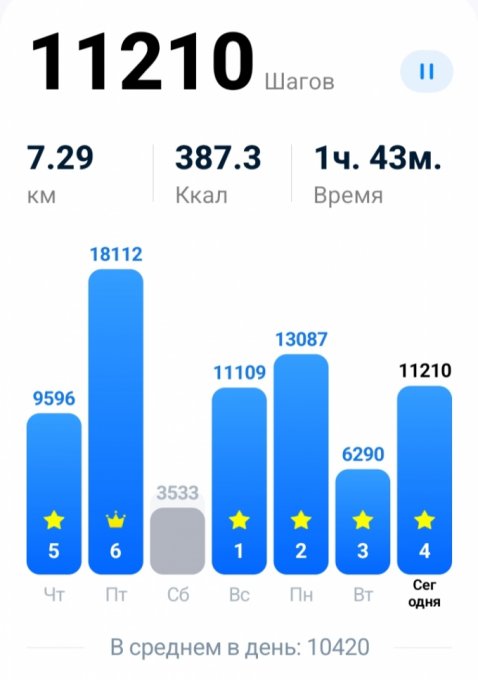Pause step counting
Screen dimensions: 478x680
(x=426, y=72)
